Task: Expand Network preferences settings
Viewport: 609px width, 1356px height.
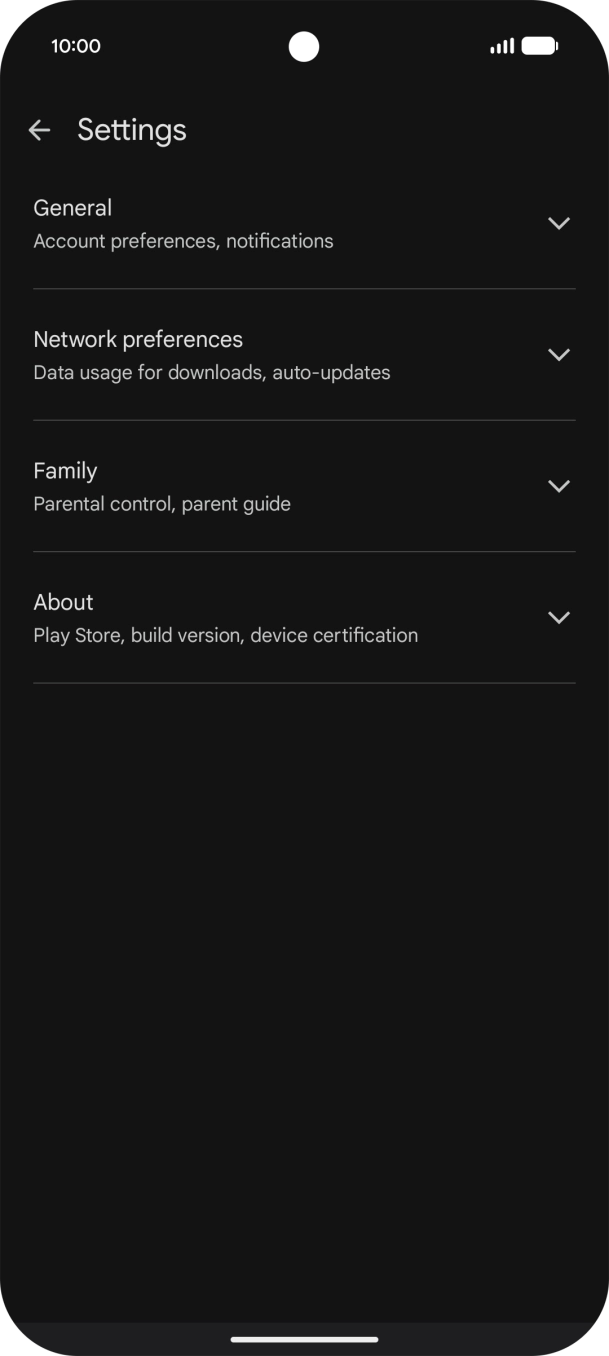Action: (558, 355)
